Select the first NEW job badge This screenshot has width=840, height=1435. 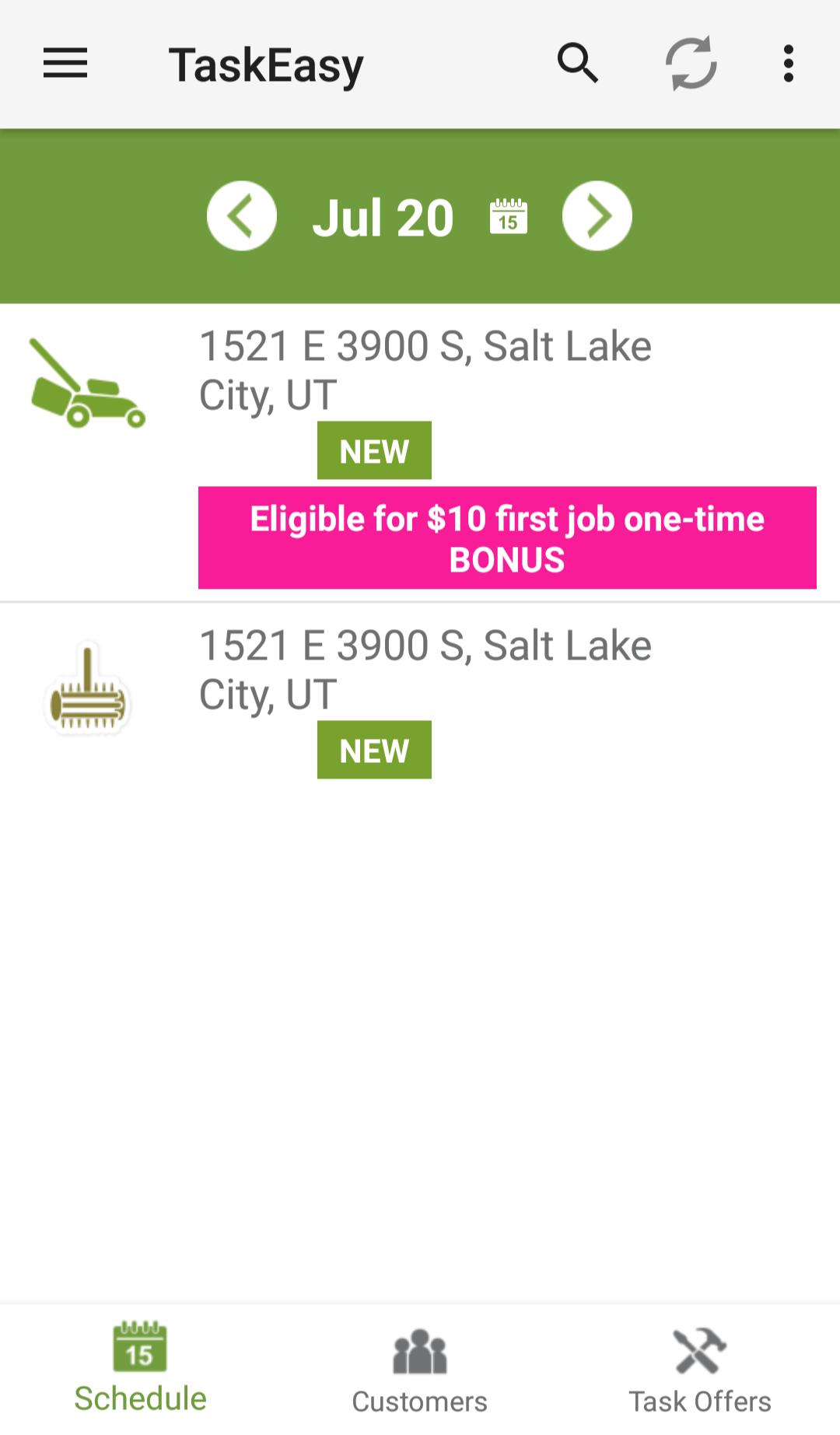point(374,449)
